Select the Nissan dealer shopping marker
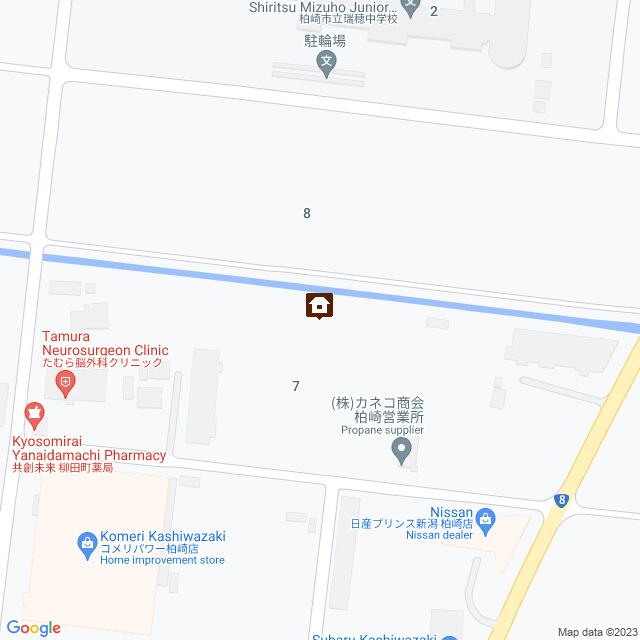Image resolution: width=640 pixels, height=640 pixels. click(x=486, y=518)
